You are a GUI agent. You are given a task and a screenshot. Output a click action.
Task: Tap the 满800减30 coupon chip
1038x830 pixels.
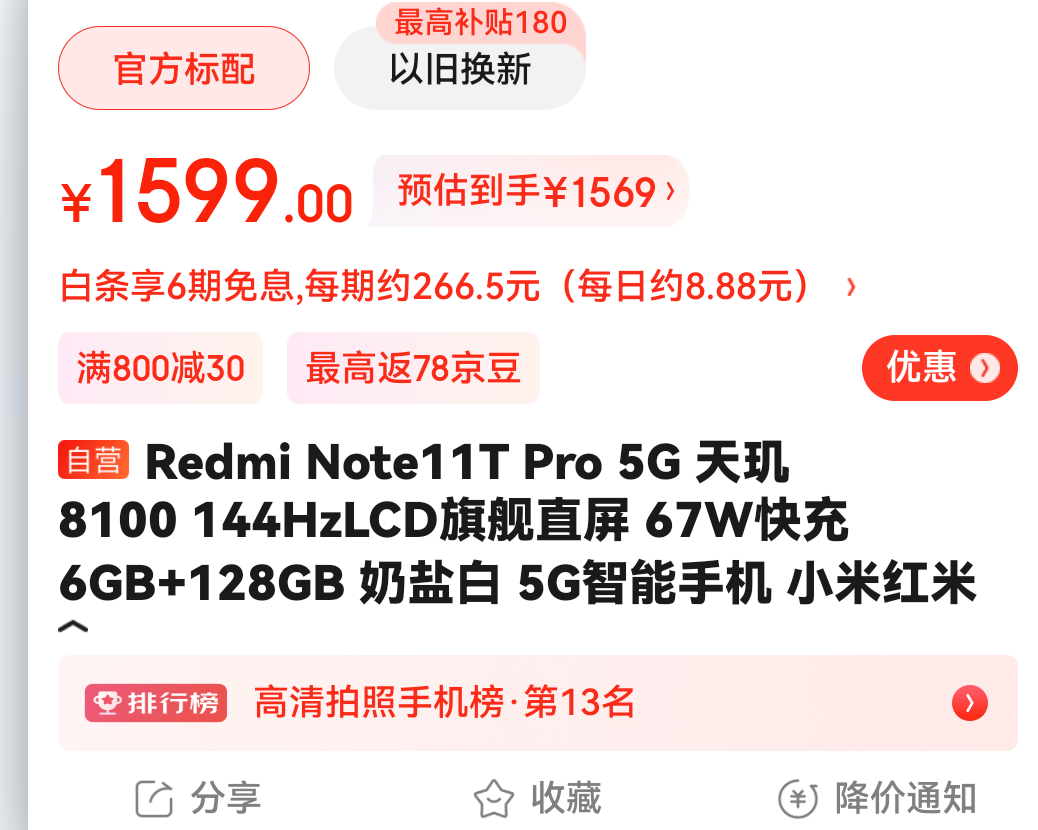(x=160, y=368)
